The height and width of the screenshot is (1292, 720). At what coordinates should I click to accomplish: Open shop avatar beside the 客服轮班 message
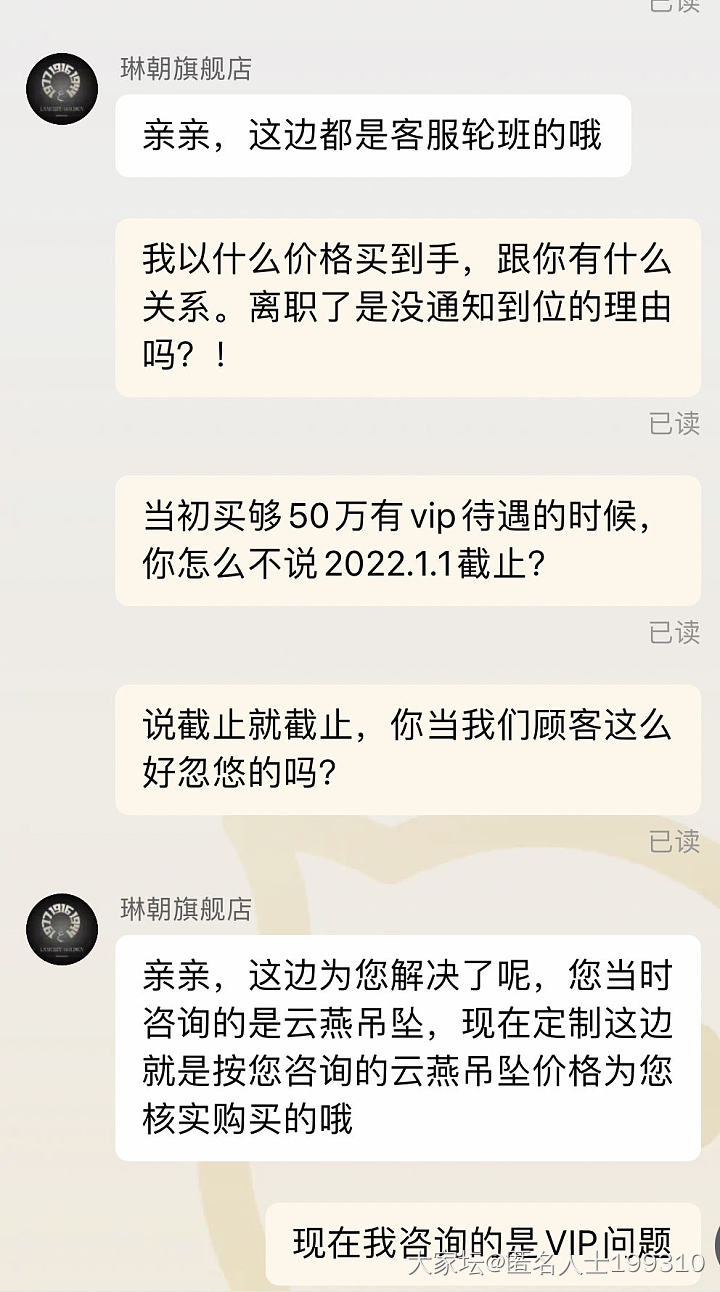[x=62, y=89]
